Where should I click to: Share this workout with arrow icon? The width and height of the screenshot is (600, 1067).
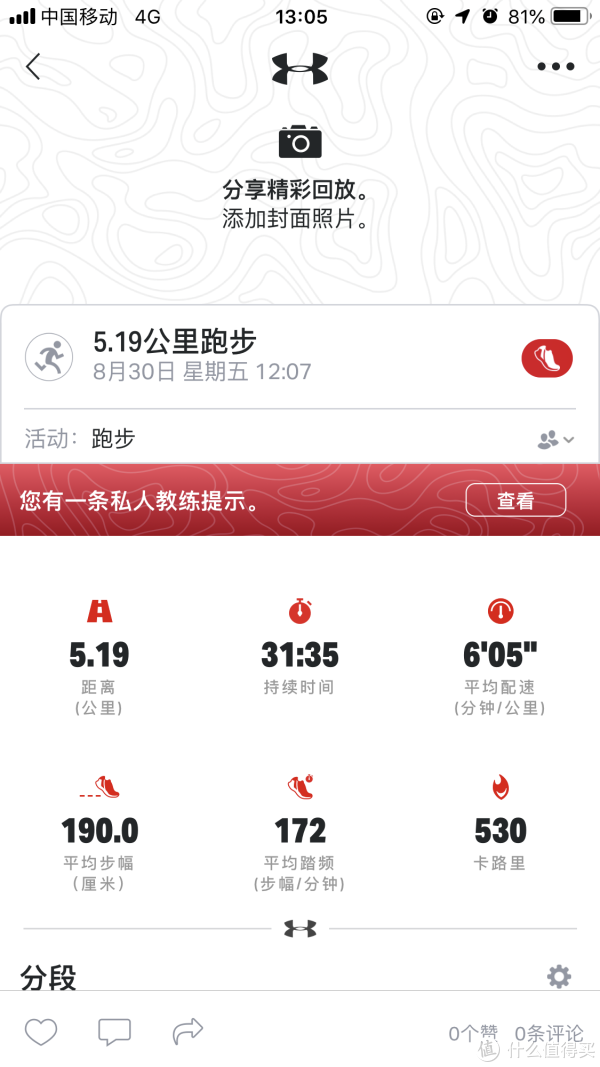(187, 1031)
